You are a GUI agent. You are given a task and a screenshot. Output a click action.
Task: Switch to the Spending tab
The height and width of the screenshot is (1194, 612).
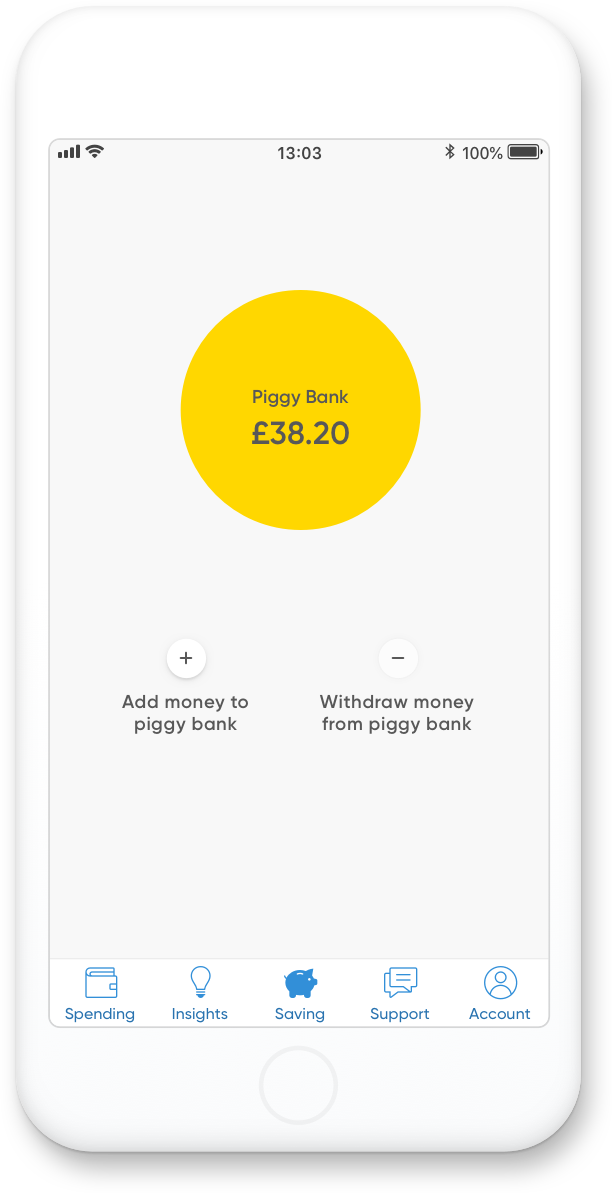[x=100, y=993]
